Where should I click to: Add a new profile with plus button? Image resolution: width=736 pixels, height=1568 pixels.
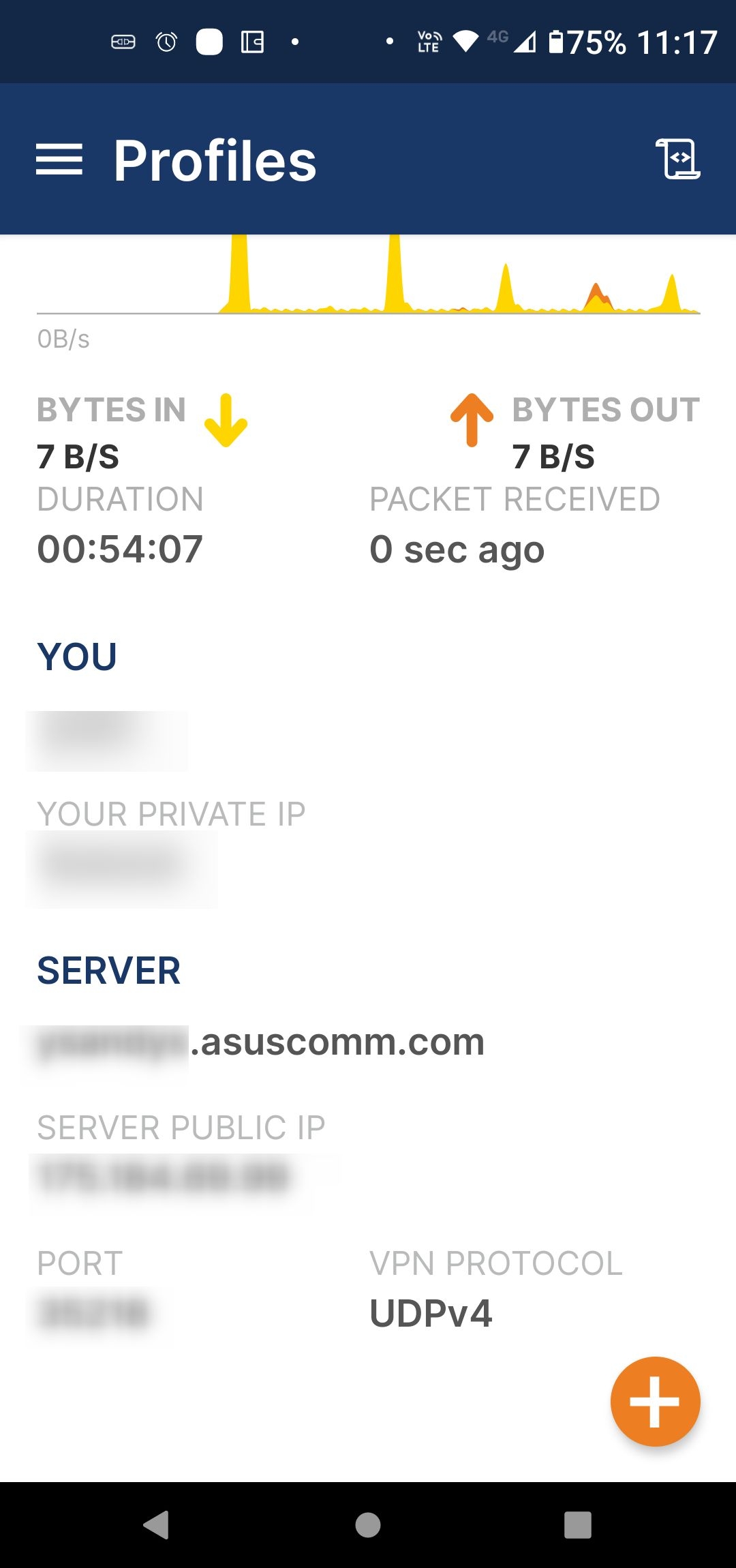pos(655,1401)
